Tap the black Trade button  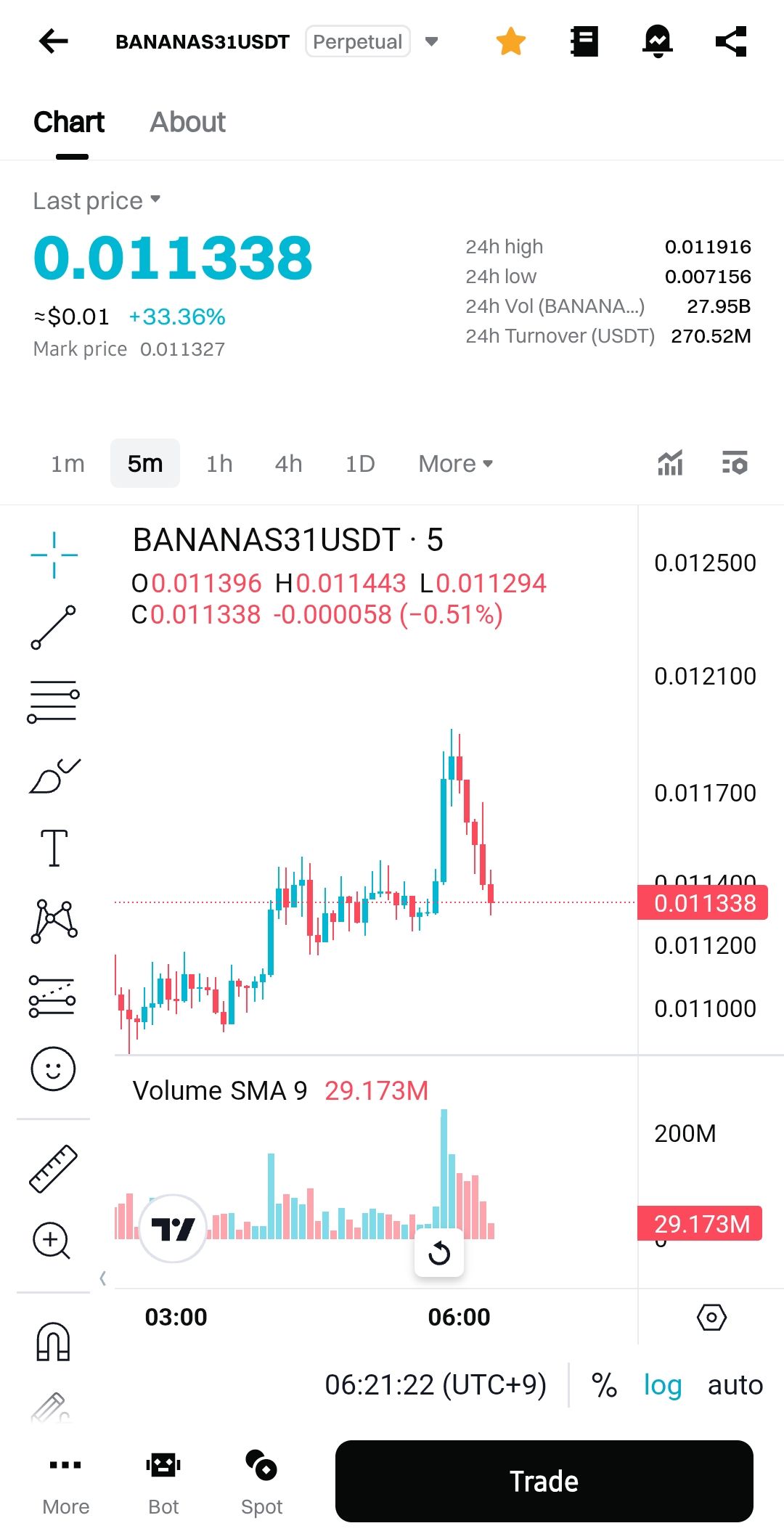[x=544, y=1481]
